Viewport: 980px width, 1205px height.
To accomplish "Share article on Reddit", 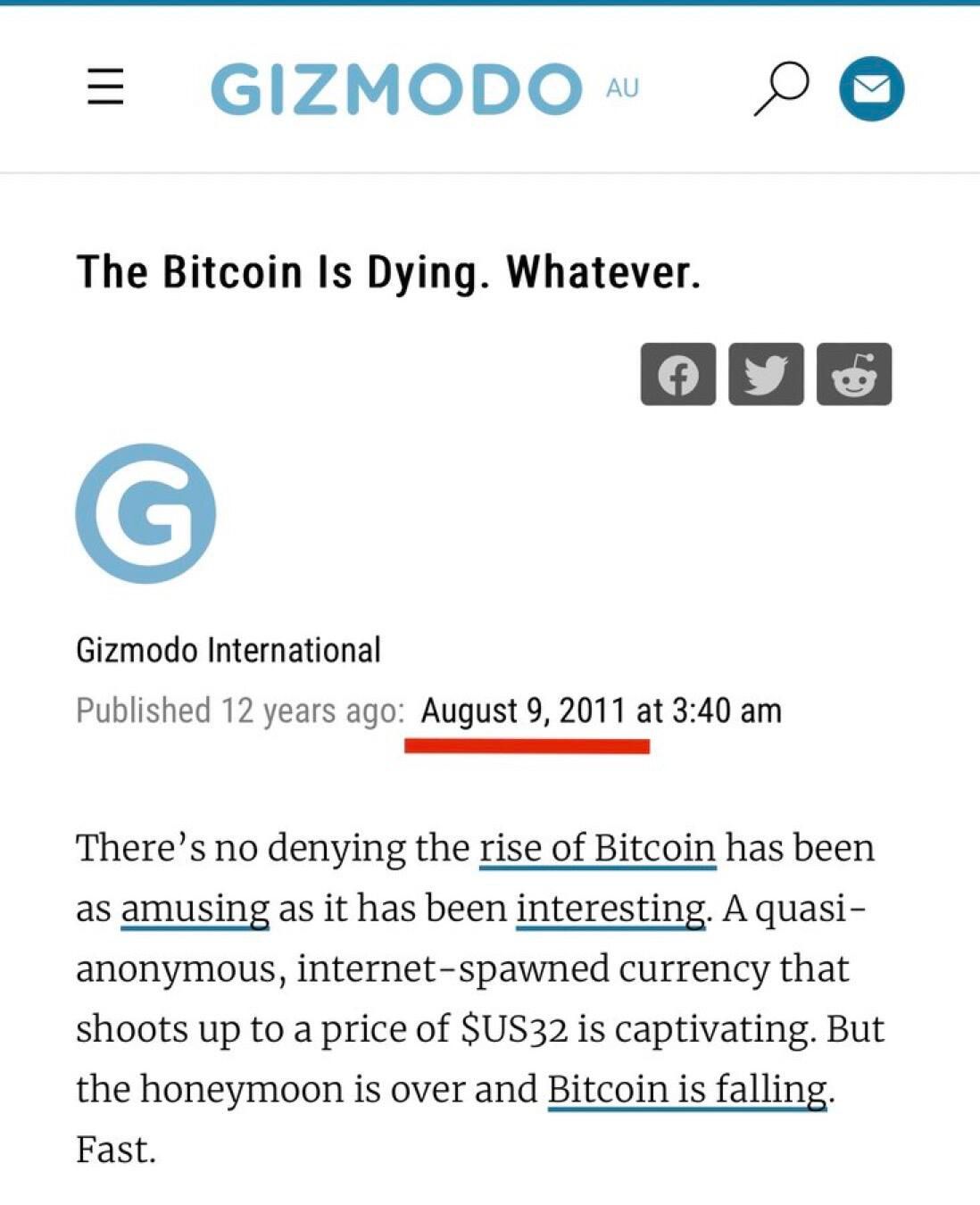I will pos(854,375).
